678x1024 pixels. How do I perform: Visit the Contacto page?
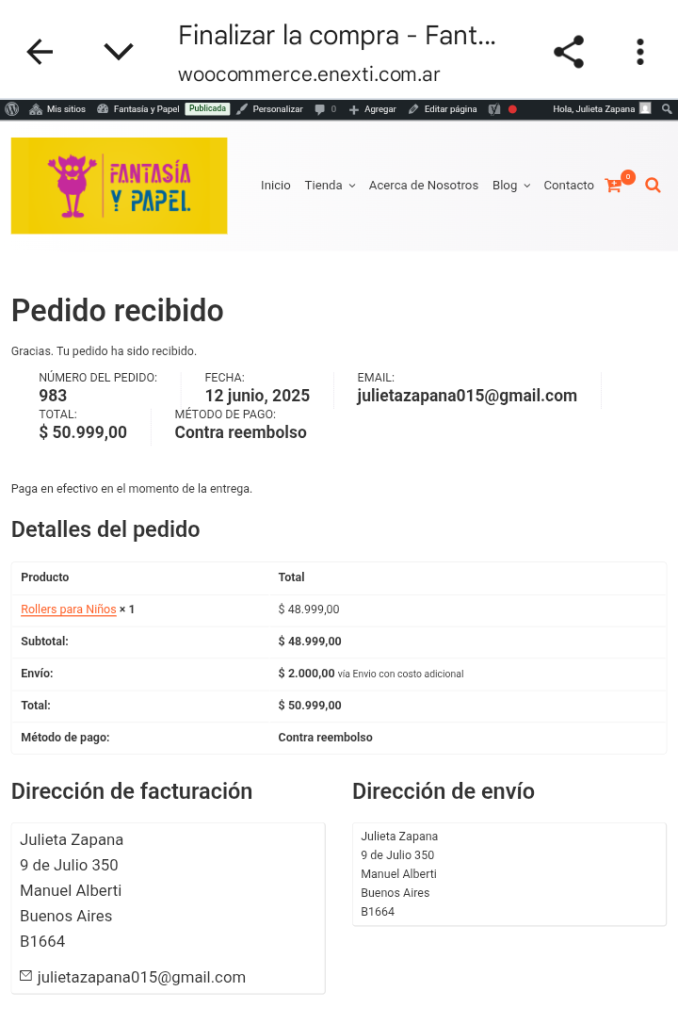568,185
